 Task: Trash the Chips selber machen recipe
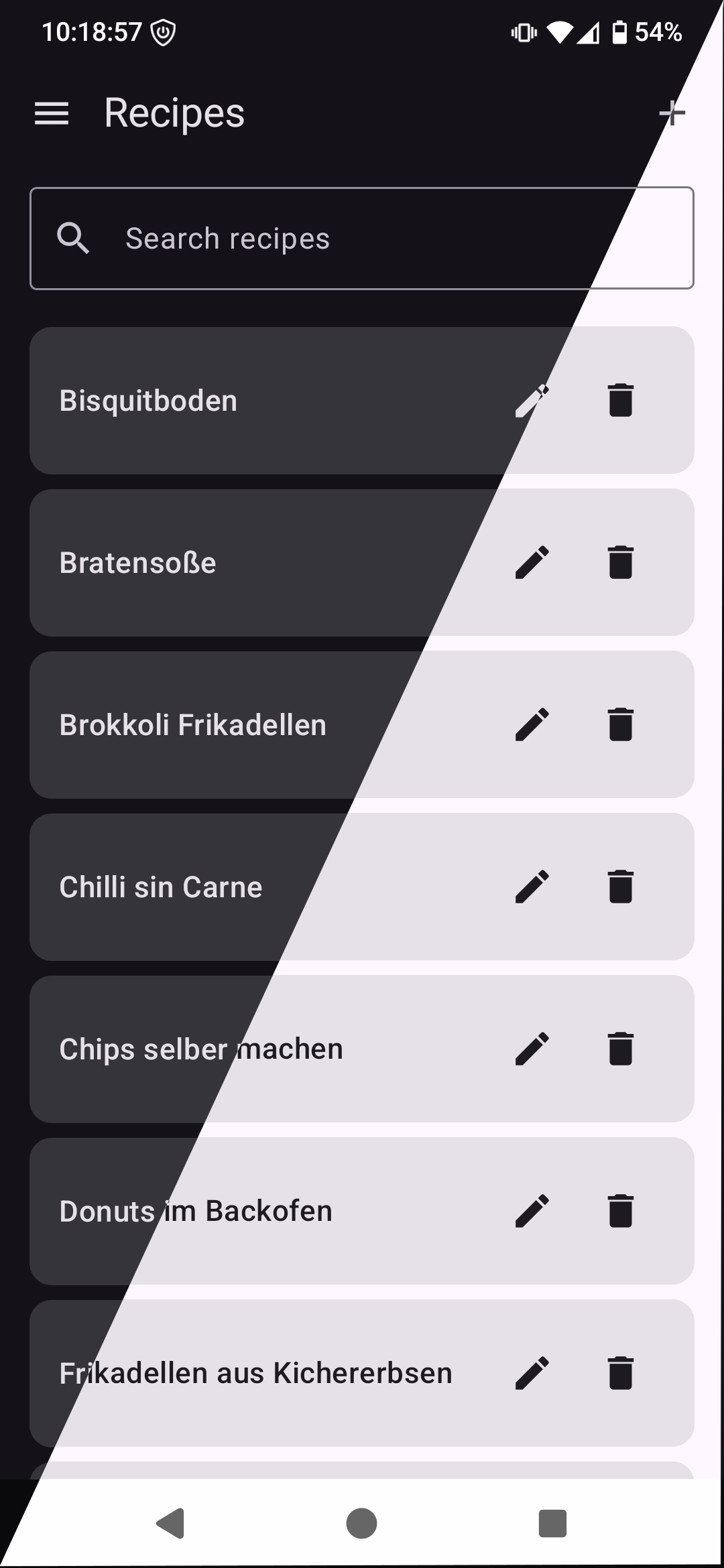[621, 1049]
